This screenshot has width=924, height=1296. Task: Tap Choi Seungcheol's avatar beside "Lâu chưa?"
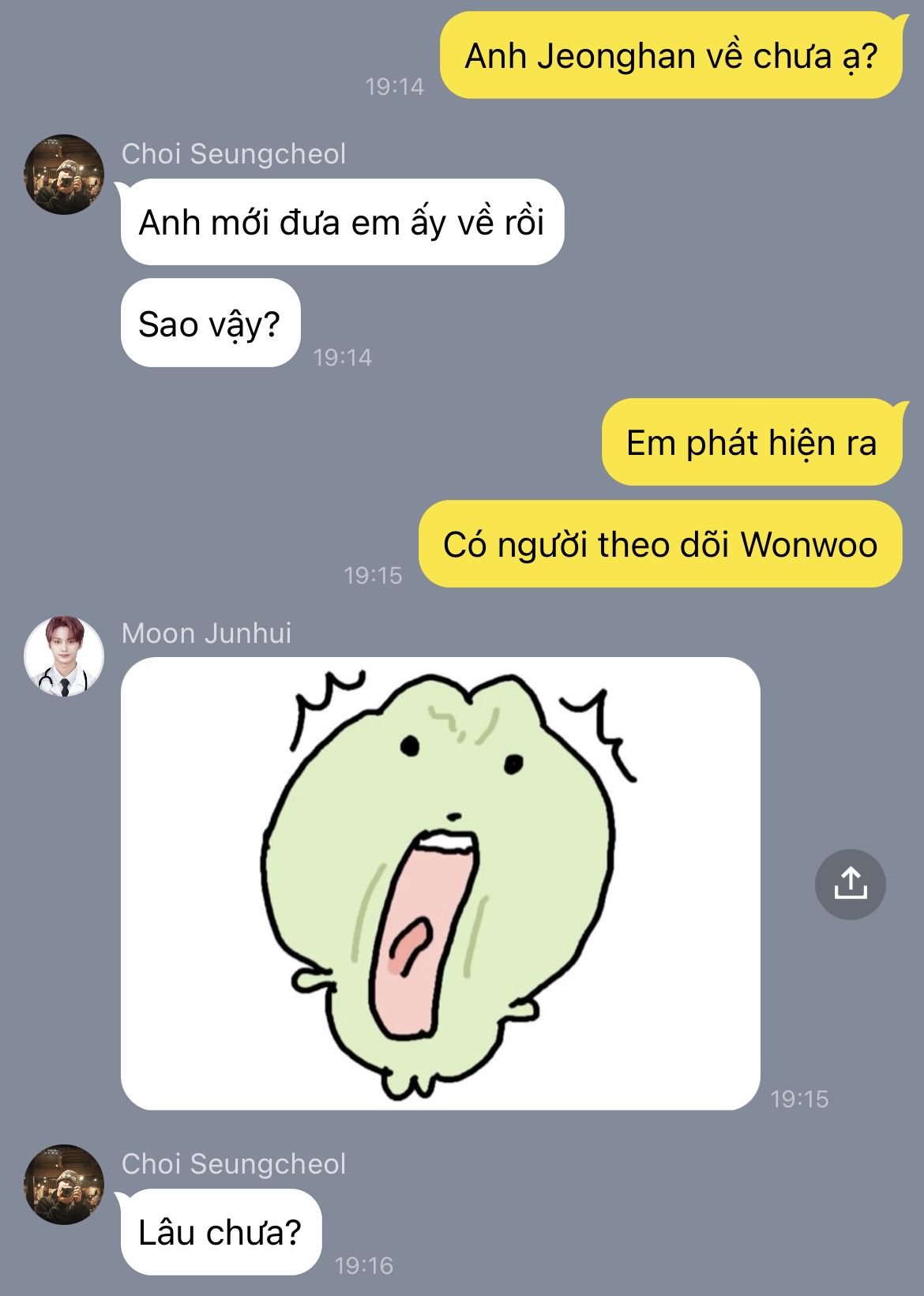(64, 1184)
